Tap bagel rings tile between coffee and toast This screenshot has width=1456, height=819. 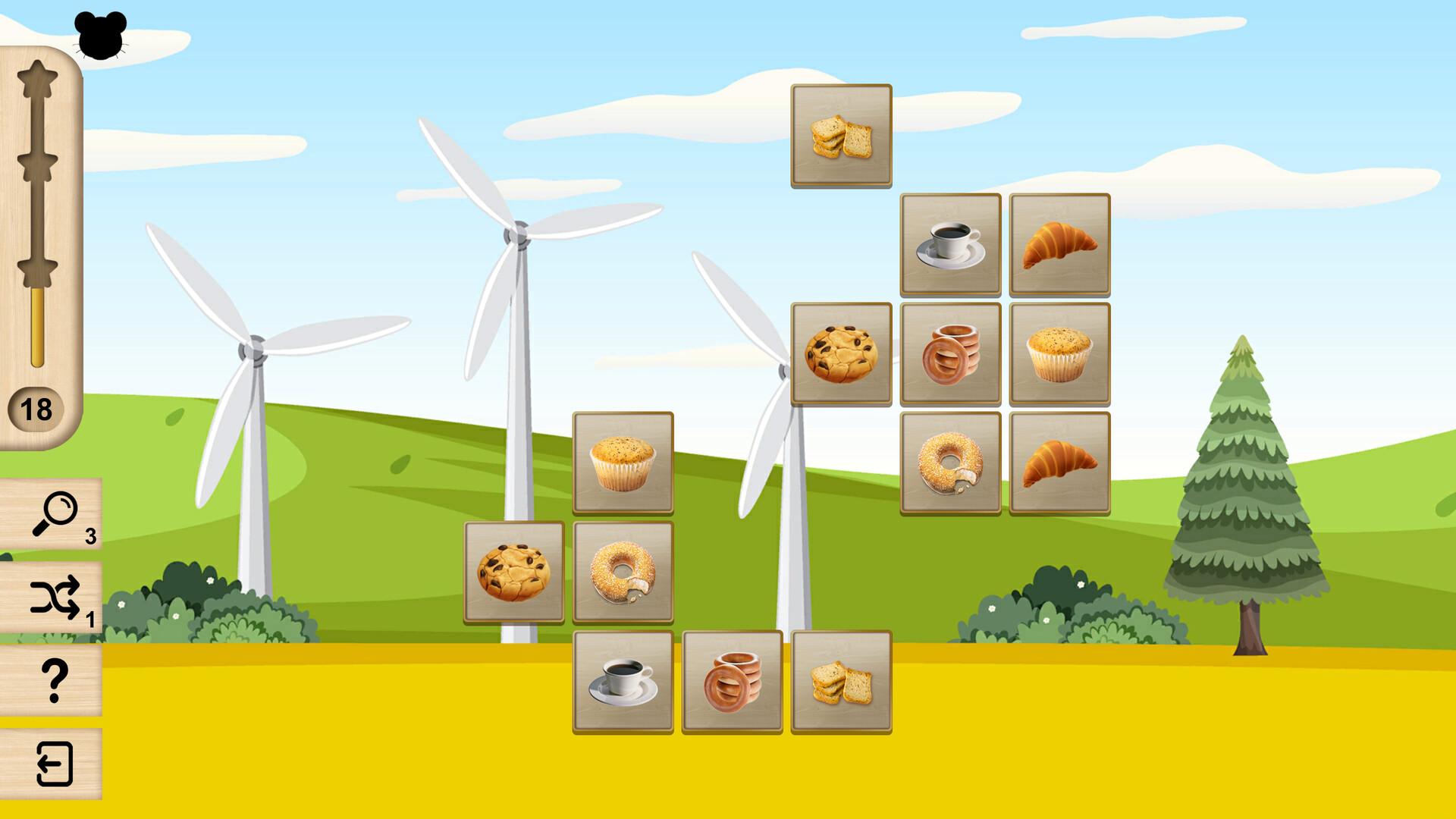coord(732,681)
